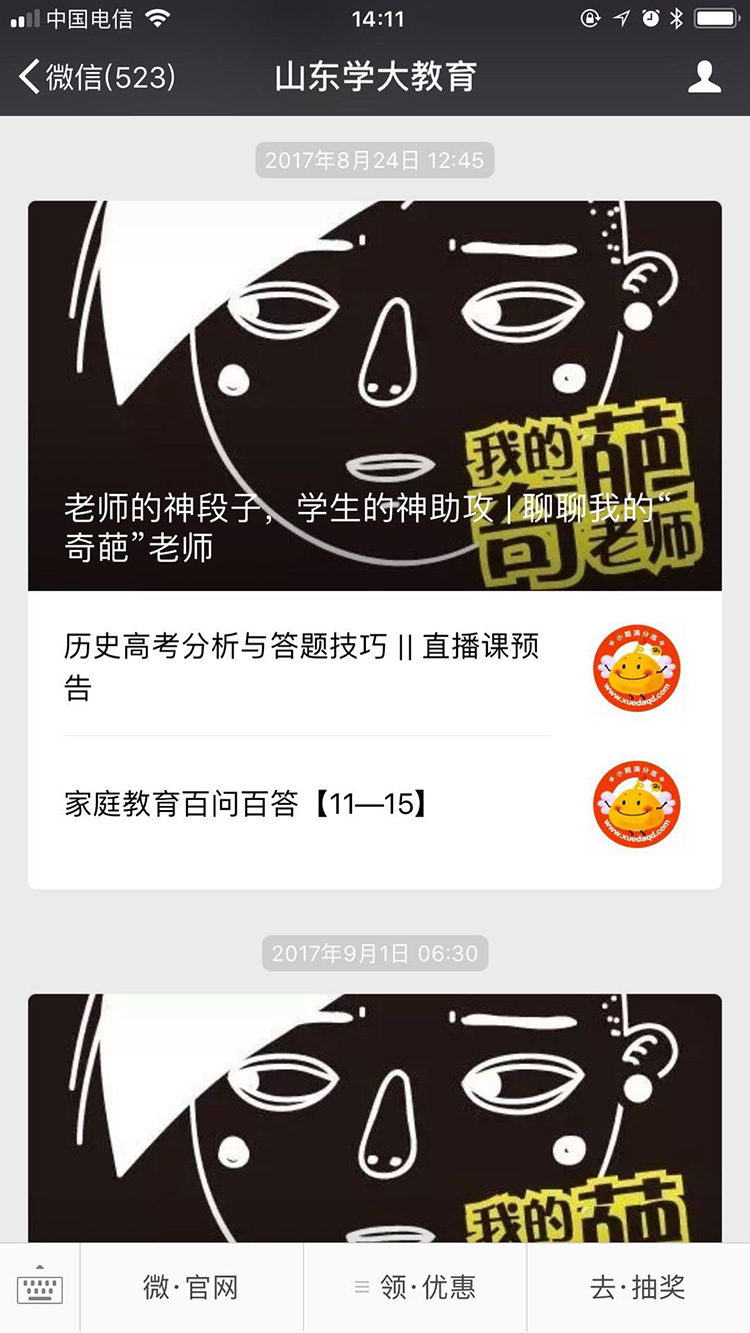Open 家庭教育百问百答【11—15】
Viewport: 750px width, 1333px height.
click(x=250, y=803)
